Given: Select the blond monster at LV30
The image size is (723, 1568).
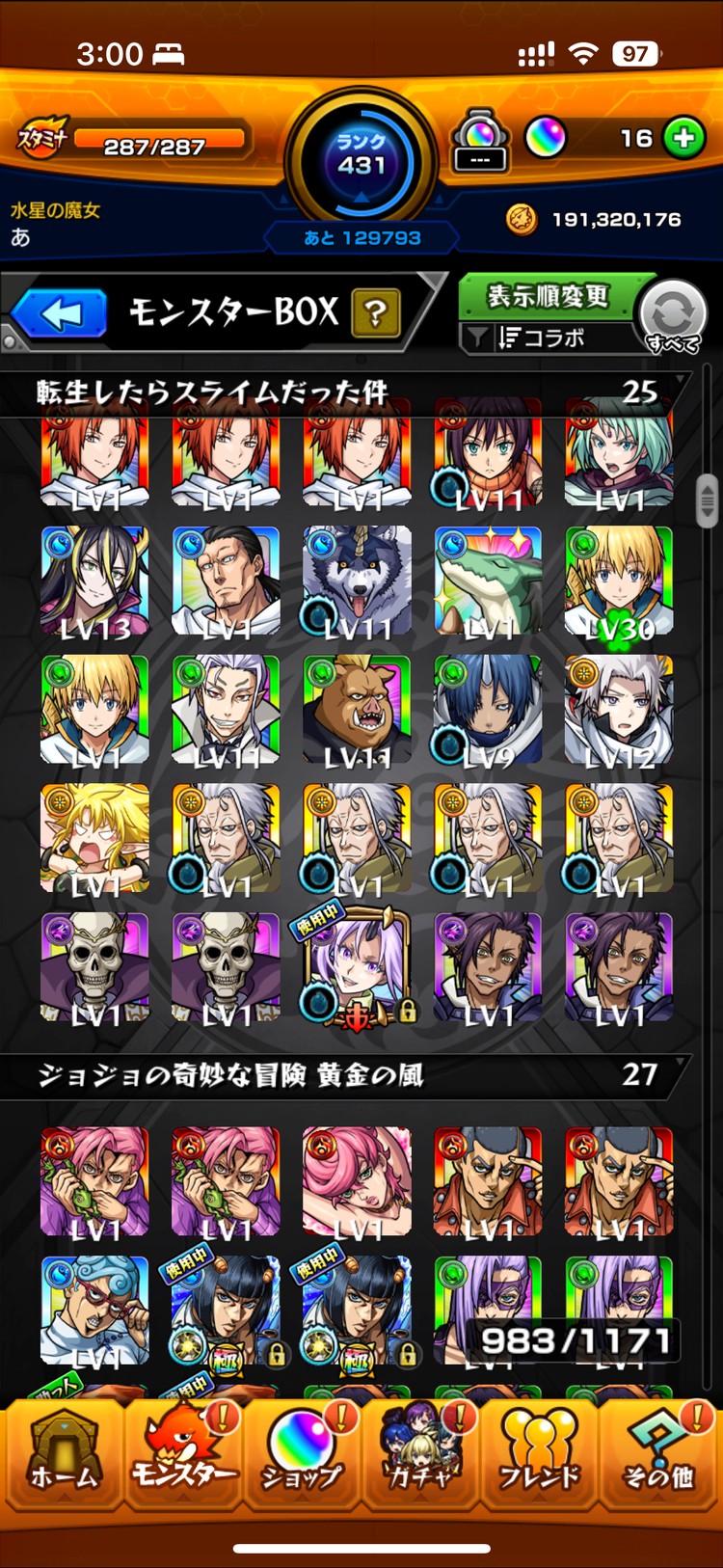Looking at the screenshot, I should coord(619,581).
